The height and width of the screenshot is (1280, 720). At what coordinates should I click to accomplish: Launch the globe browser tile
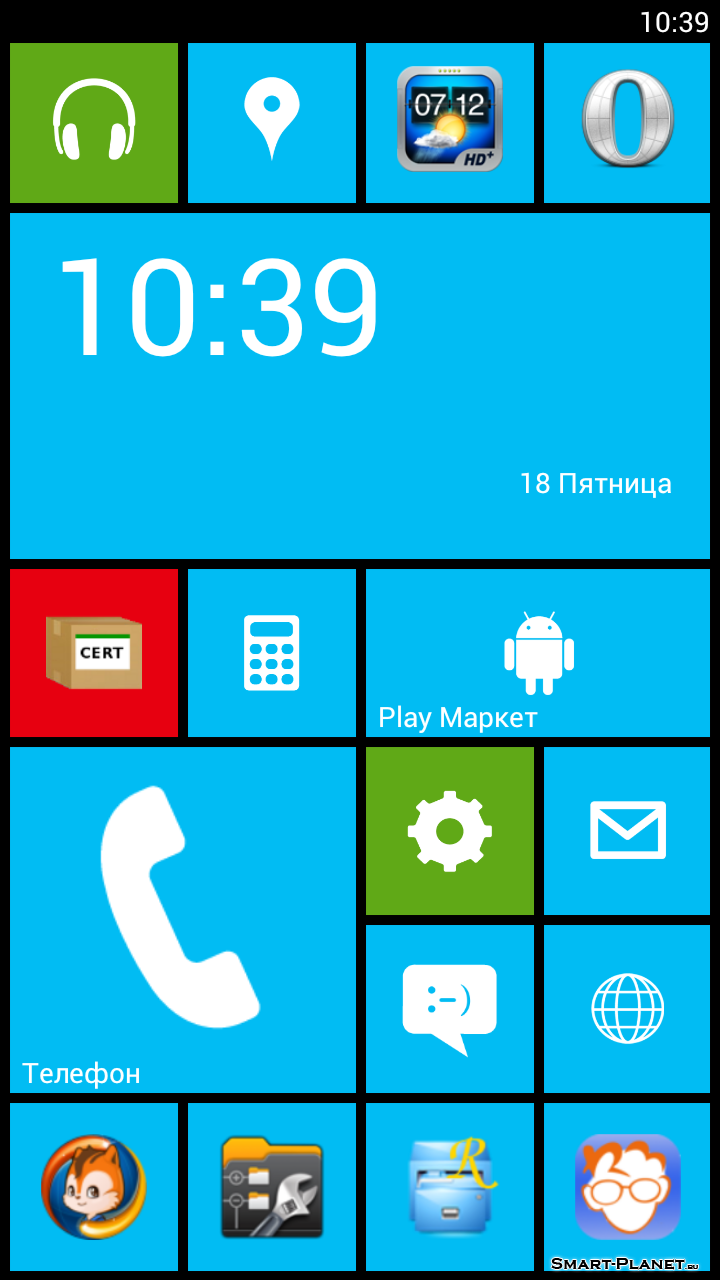627,1008
